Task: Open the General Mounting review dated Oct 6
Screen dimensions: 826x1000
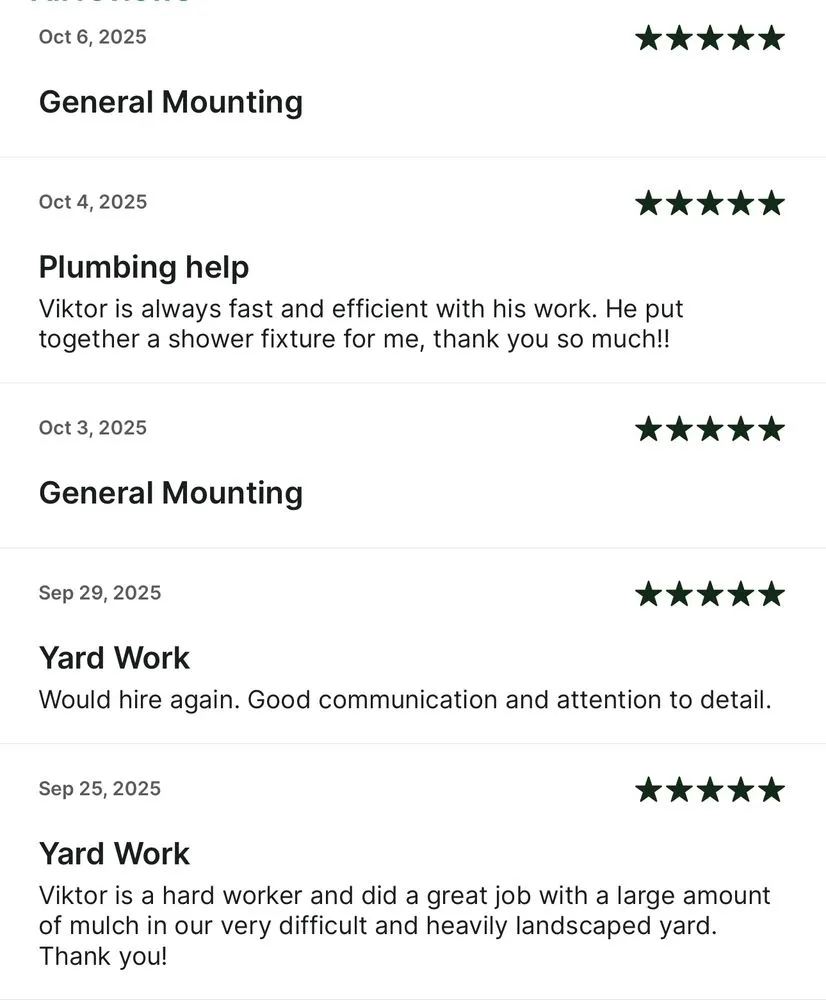Action: (170, 102)
